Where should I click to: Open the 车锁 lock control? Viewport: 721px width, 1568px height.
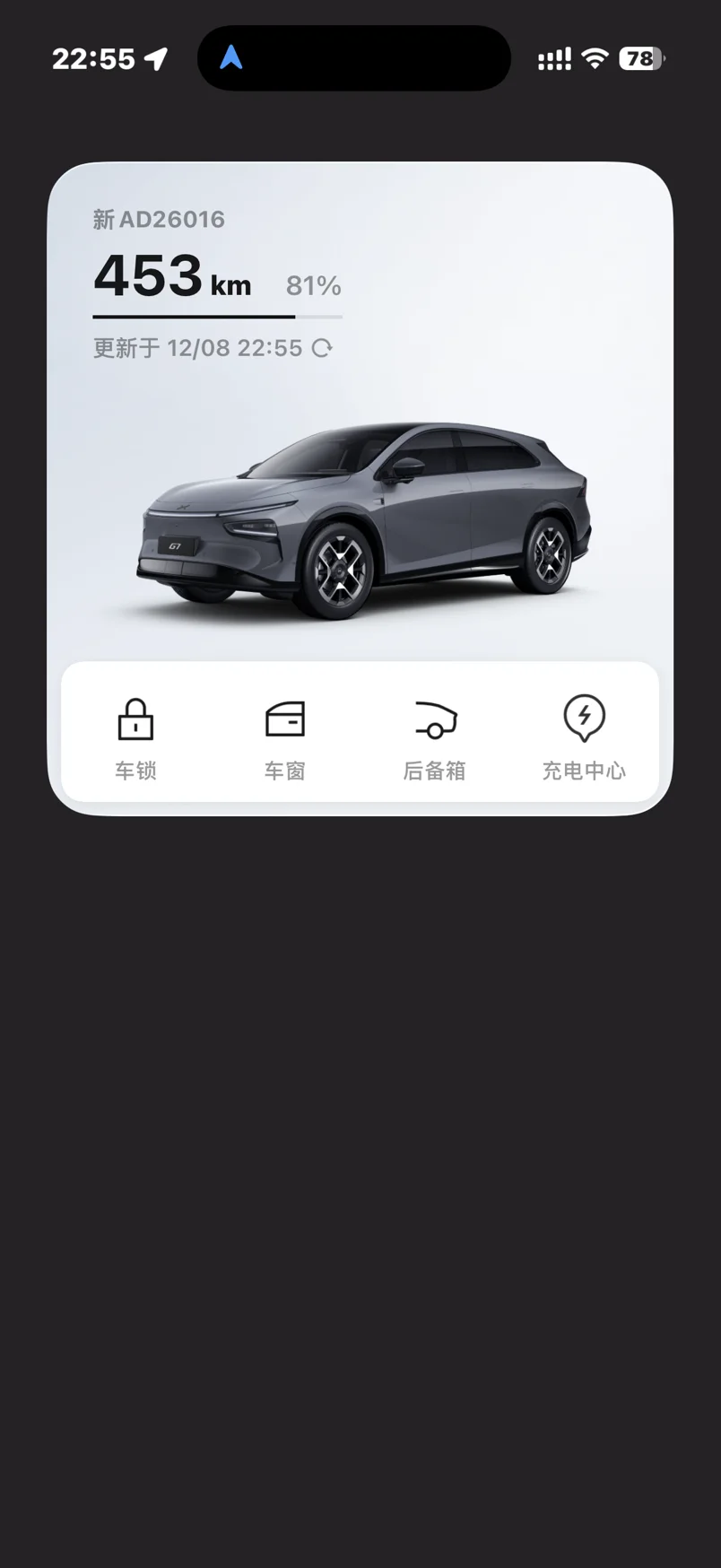135,736
